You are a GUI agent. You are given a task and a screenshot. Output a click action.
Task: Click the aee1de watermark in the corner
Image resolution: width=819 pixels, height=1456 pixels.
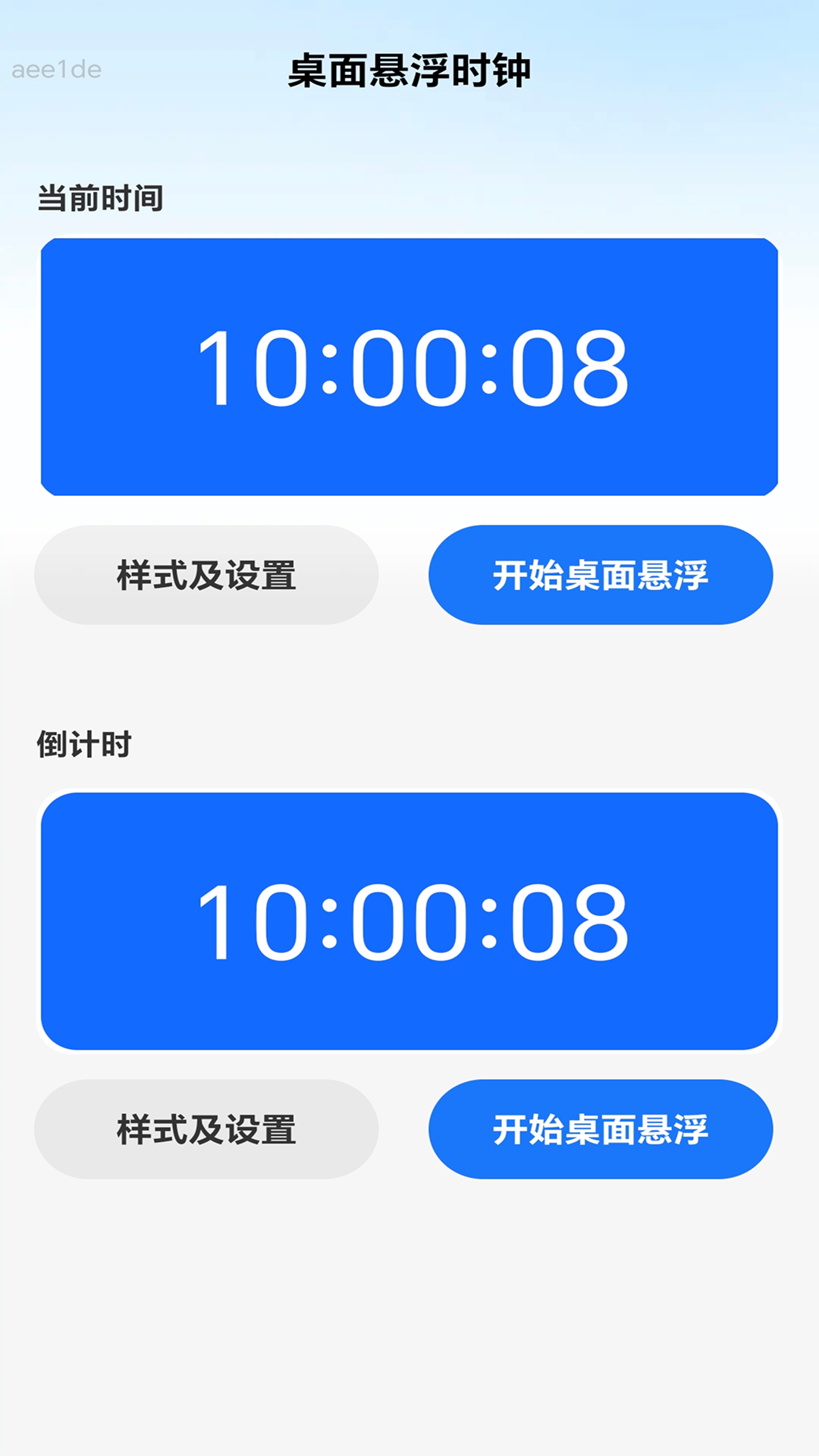coord(56,68)
